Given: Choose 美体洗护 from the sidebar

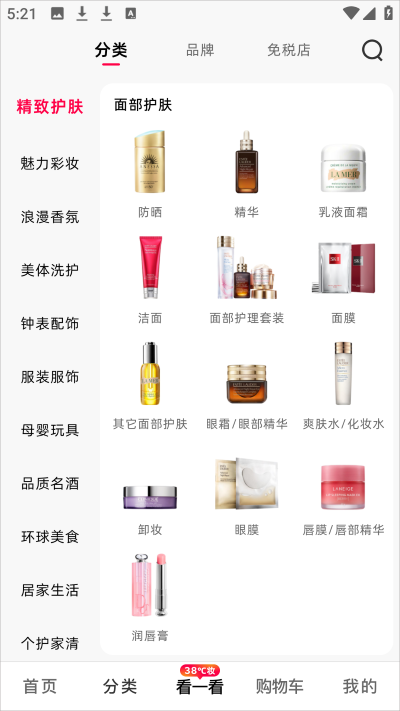Looking at the screenshot, I should coord(50,270).
